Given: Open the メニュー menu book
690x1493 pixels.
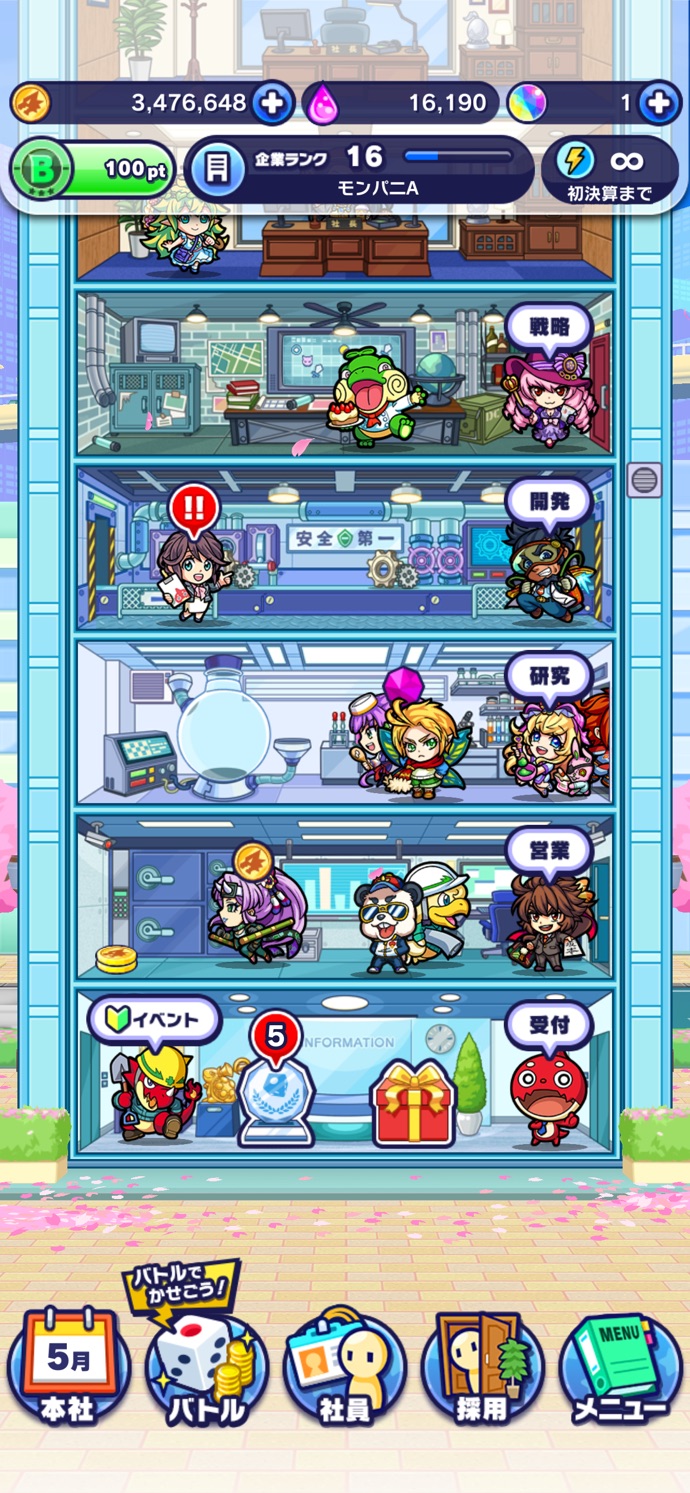Looking at the screenshot, I should click(x=620, y=1372).
